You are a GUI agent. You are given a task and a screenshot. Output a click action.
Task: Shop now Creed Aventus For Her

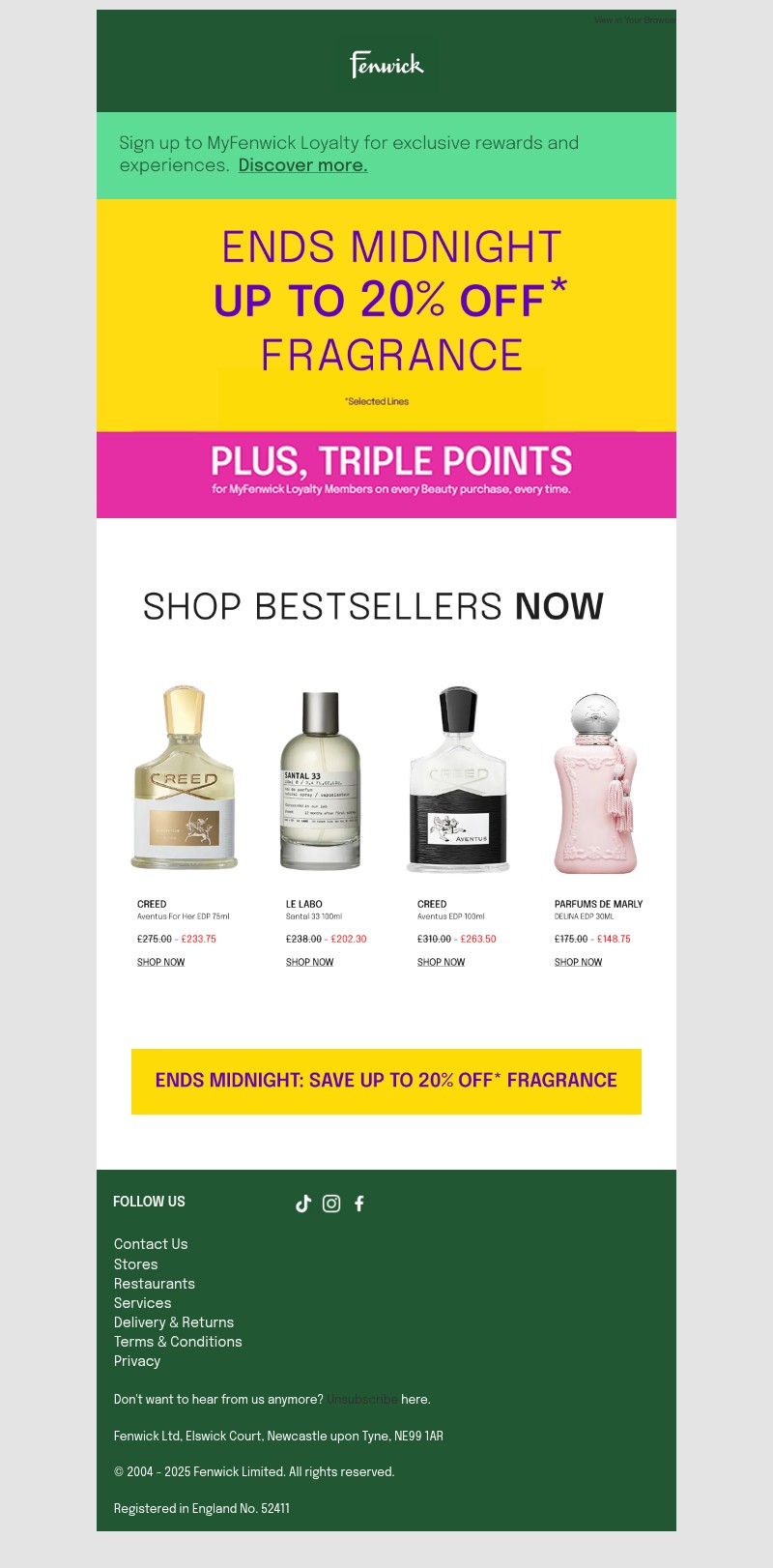pos(160,962)
